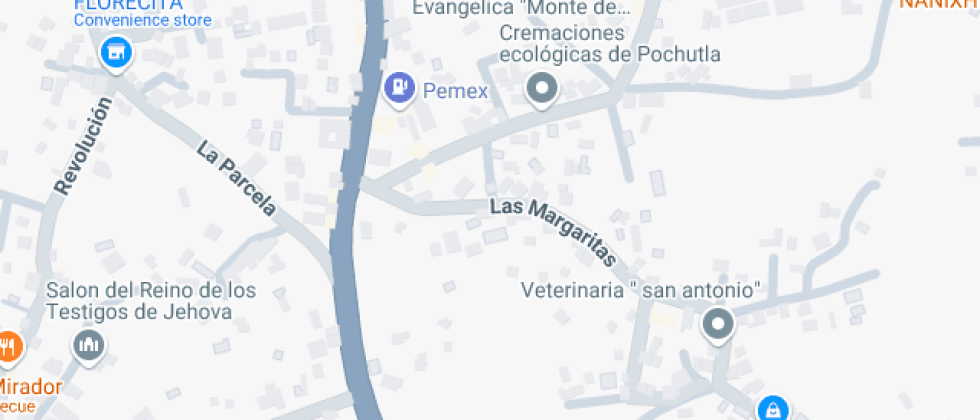This screenshot has width=980, height=420.
Task: Tap the blue shopping pin
Action: [772, 408]
